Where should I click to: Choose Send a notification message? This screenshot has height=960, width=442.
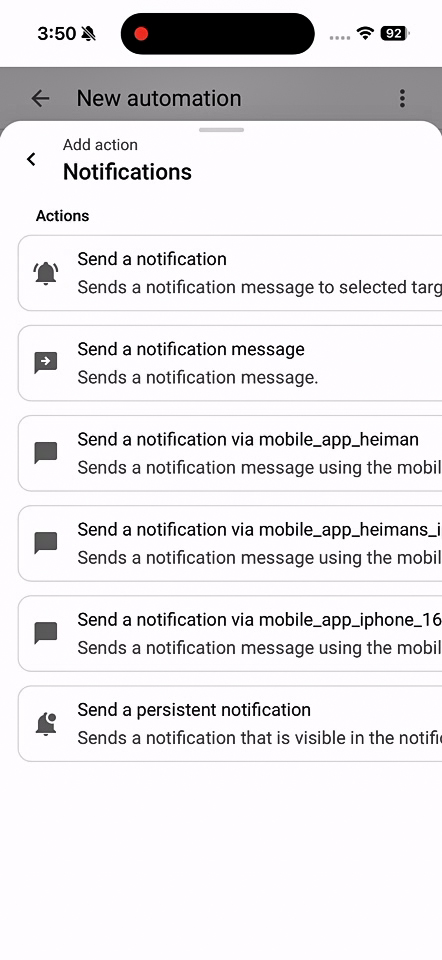pyautogui.click(x=230, y=363)
